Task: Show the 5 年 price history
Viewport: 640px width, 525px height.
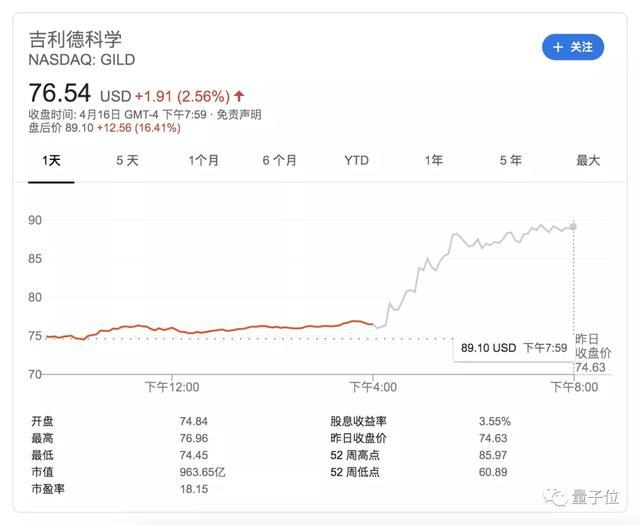Action: (x=510, y=160)
